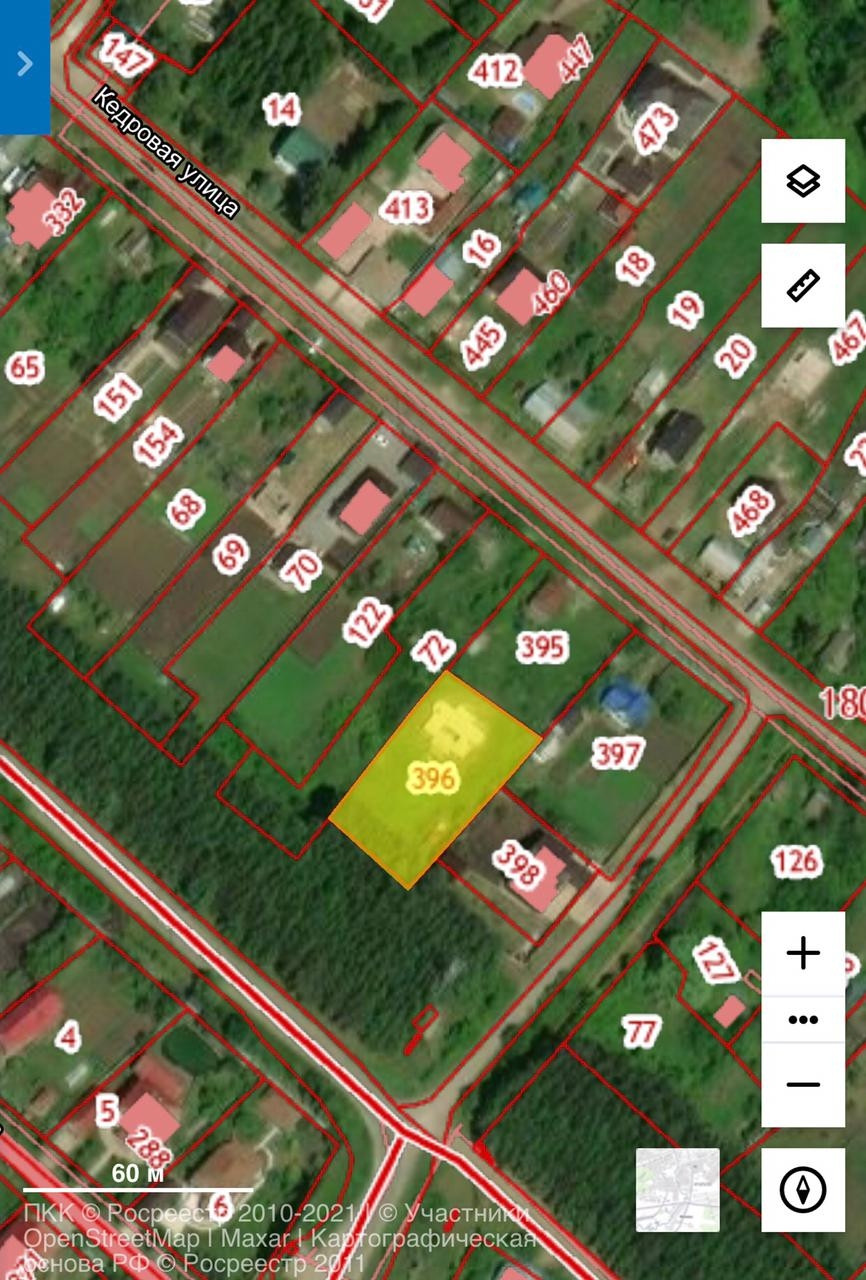Switch the base map via thumbnail
Screen dimensions: 866x1280
pyautogui.click(x=677, y=1189)
